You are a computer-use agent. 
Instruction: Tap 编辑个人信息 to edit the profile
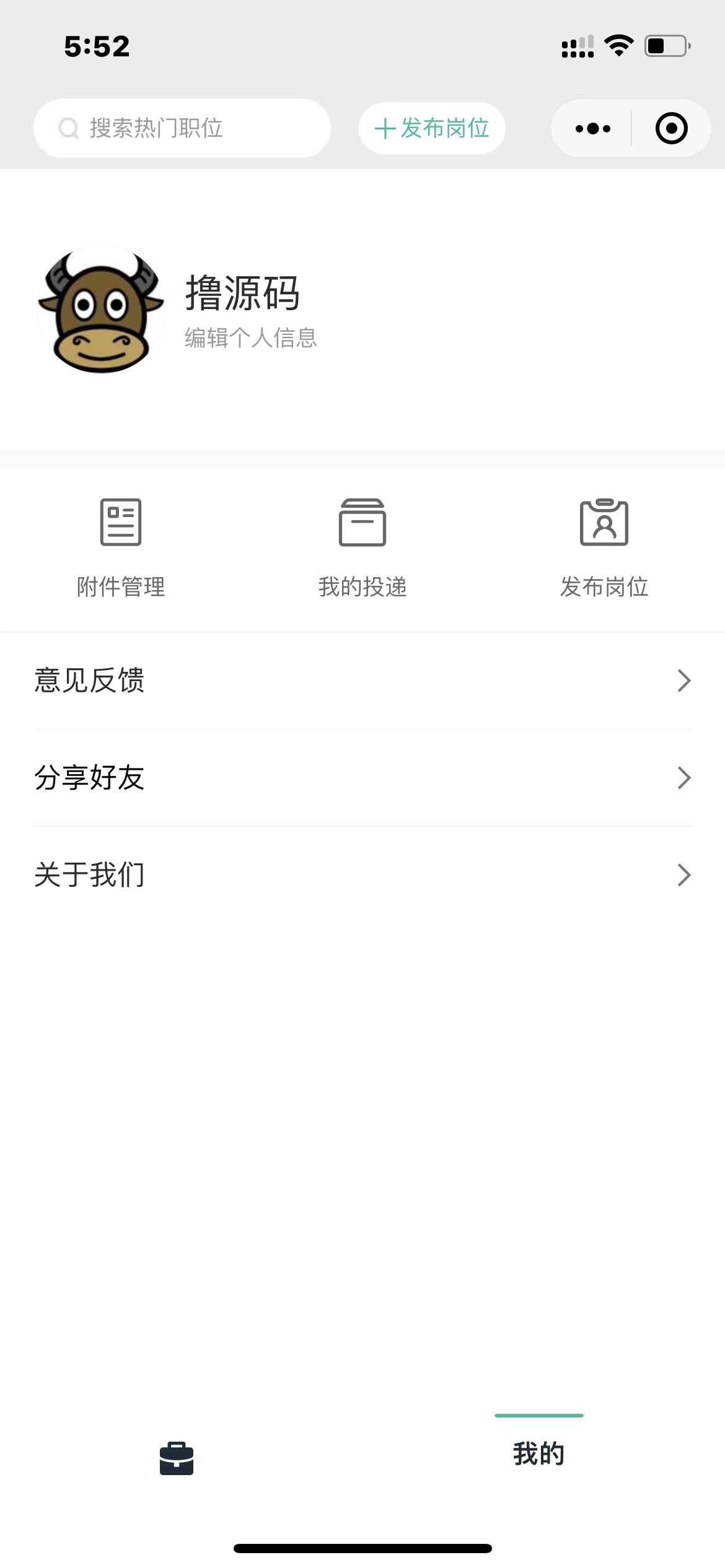tap(250, 338)
